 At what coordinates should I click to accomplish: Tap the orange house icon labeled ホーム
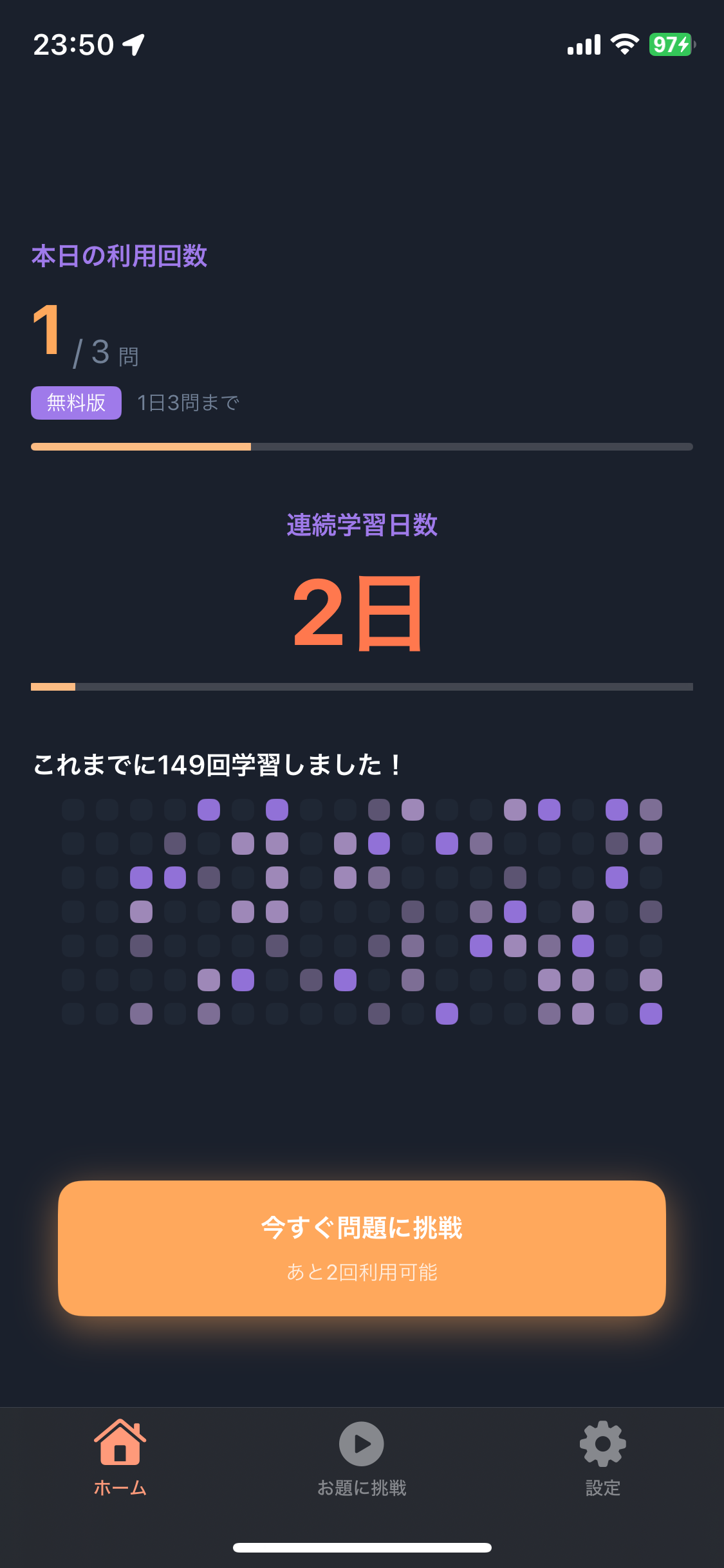click(x=120, y=1445)
